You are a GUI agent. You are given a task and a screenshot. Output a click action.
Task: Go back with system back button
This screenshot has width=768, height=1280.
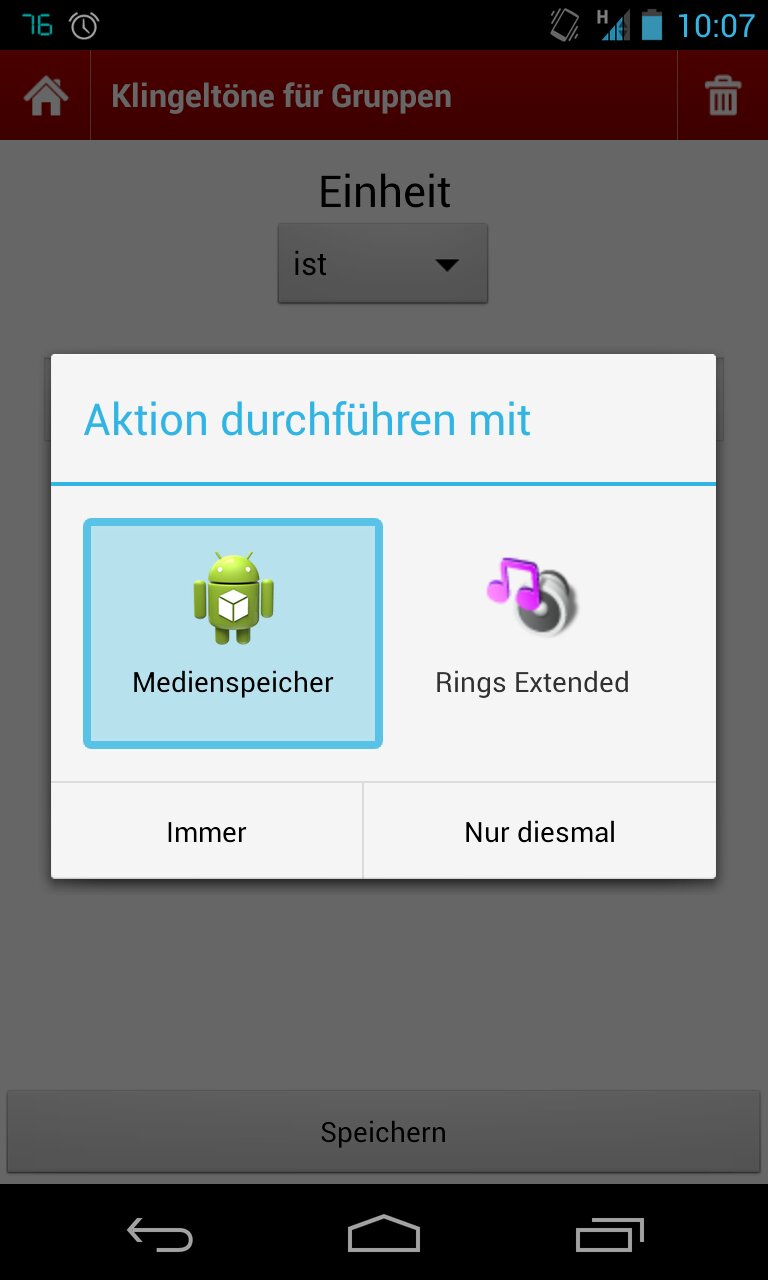(x=160, y=1236)
